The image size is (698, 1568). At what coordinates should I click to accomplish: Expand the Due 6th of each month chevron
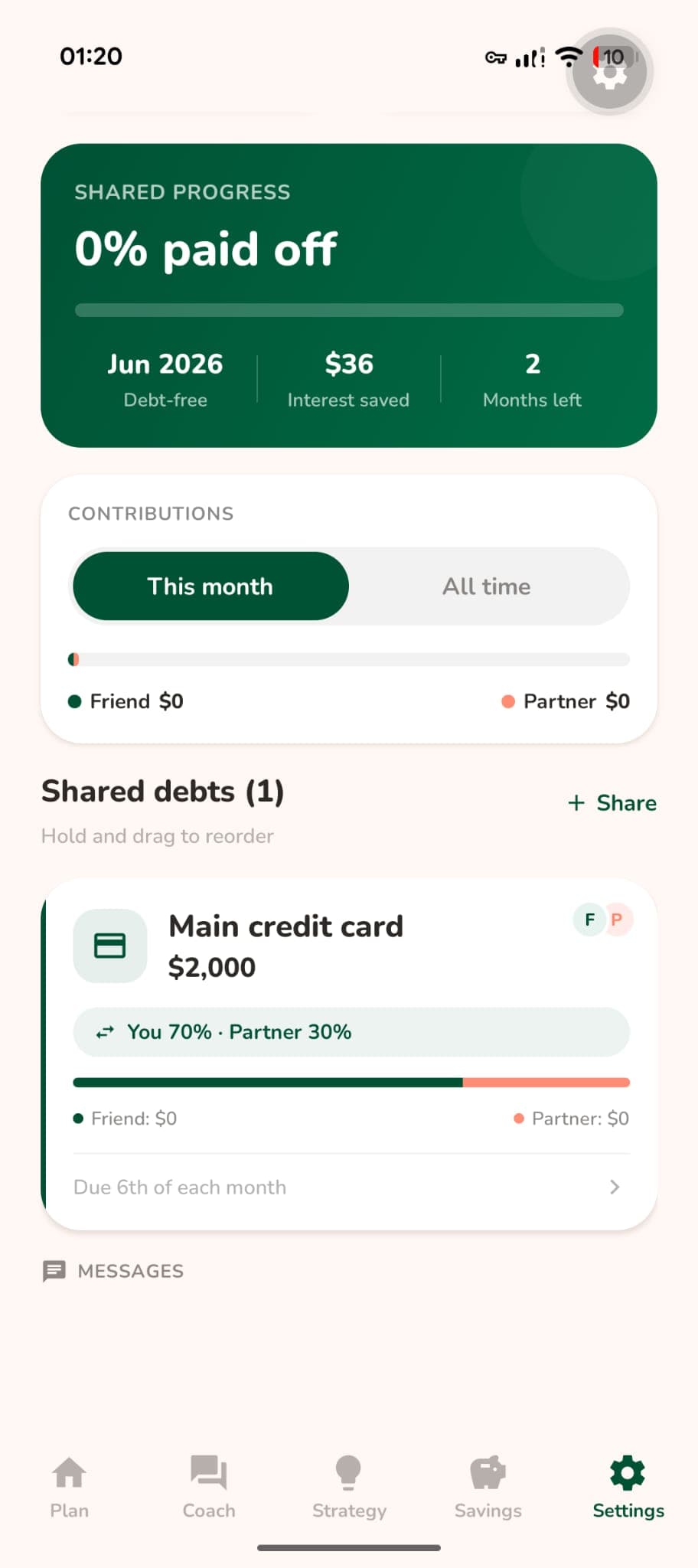pyautogui.click(x=615, y=1187)
